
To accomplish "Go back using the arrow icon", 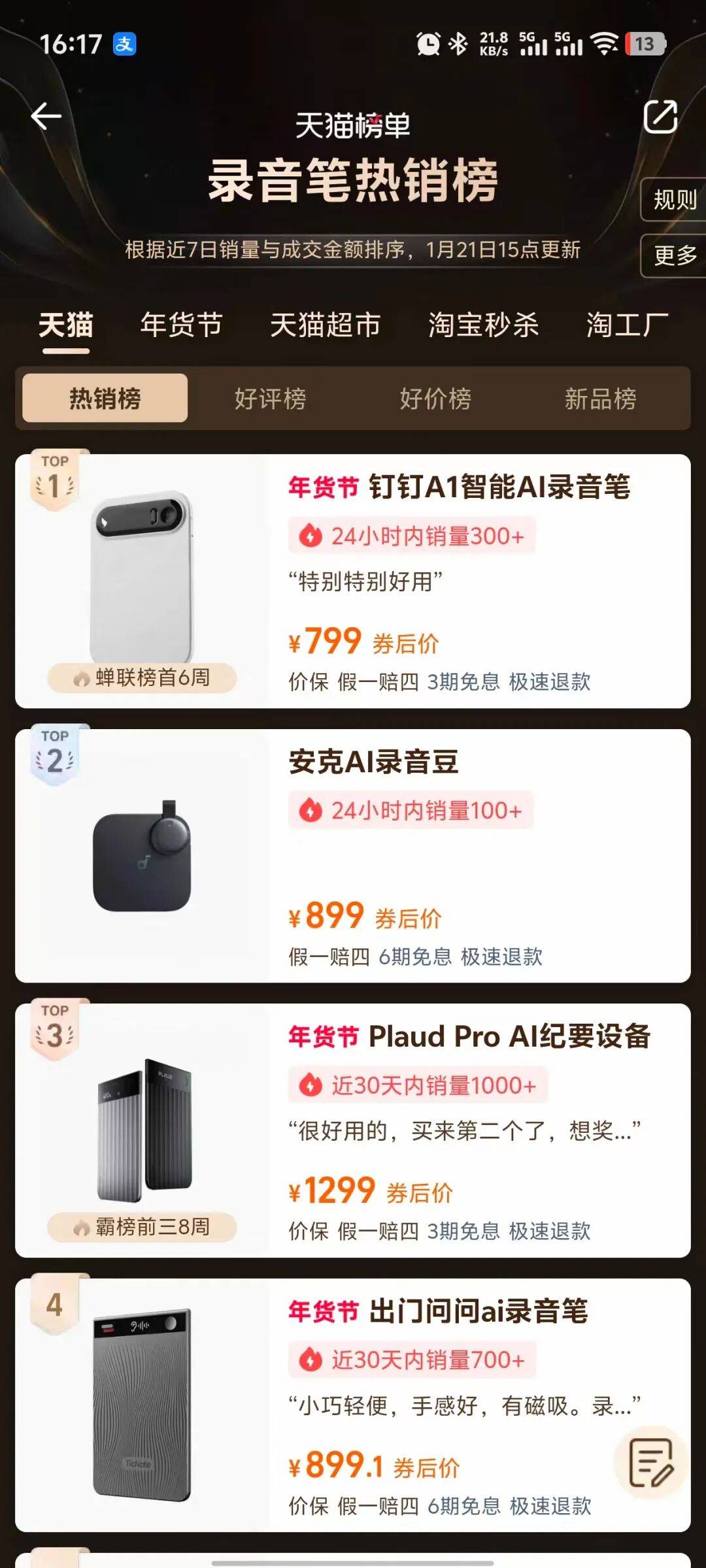I will point(46,116).
